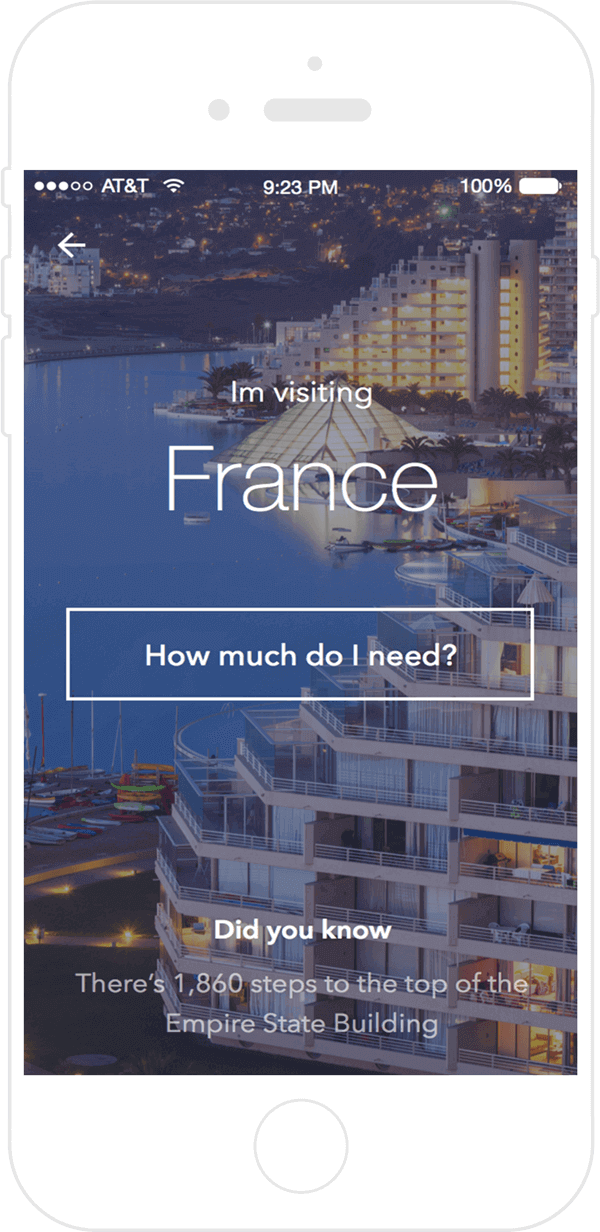600x1232 pixels.
Task: Tap the How much do I need? button
Action: [300, 654]
